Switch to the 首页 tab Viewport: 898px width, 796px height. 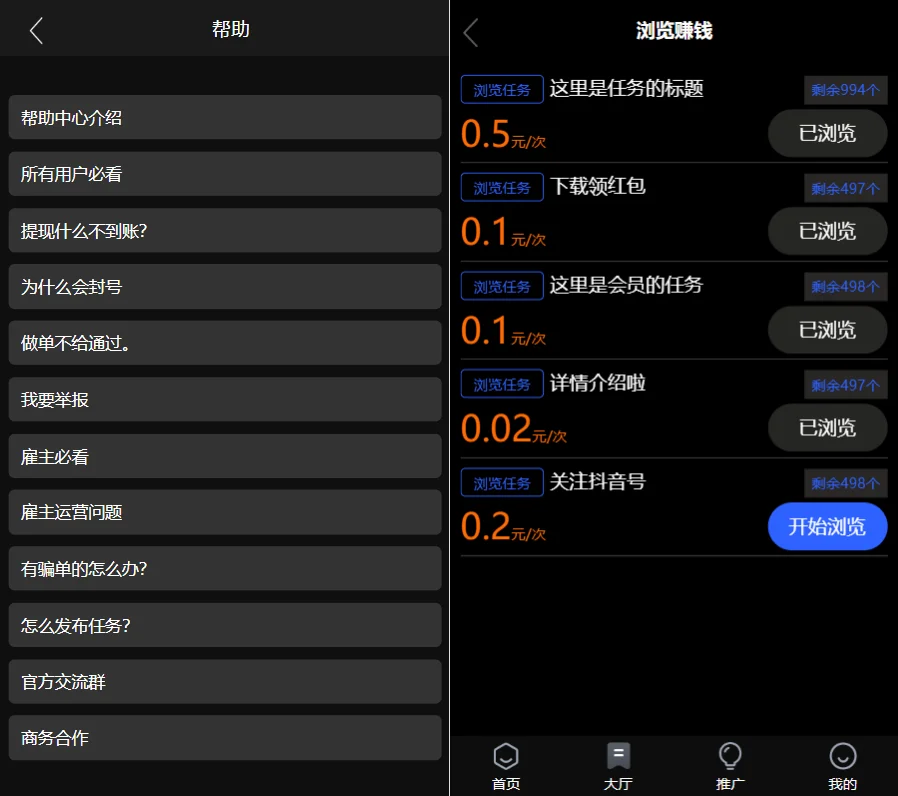[x=506, y=767]
